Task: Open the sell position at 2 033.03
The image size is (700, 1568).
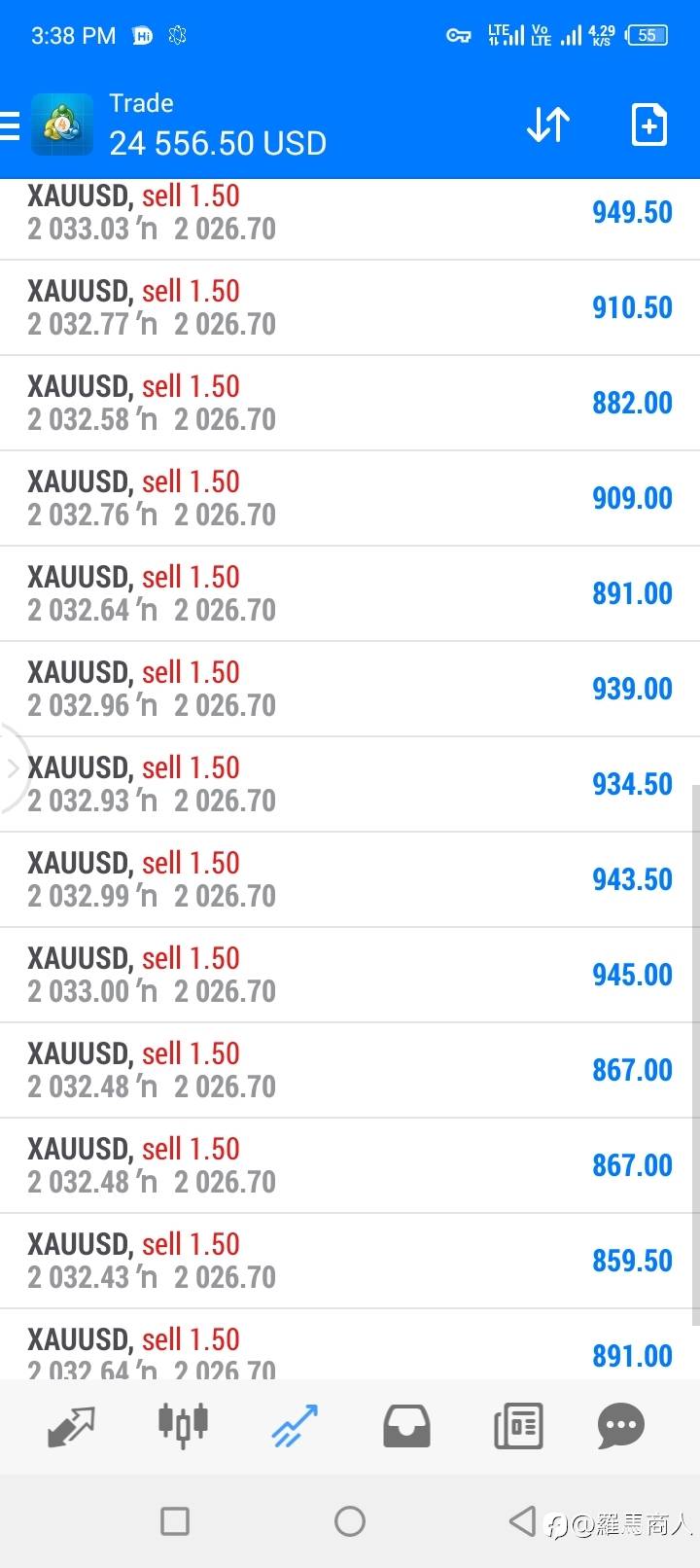Action: 350,213
